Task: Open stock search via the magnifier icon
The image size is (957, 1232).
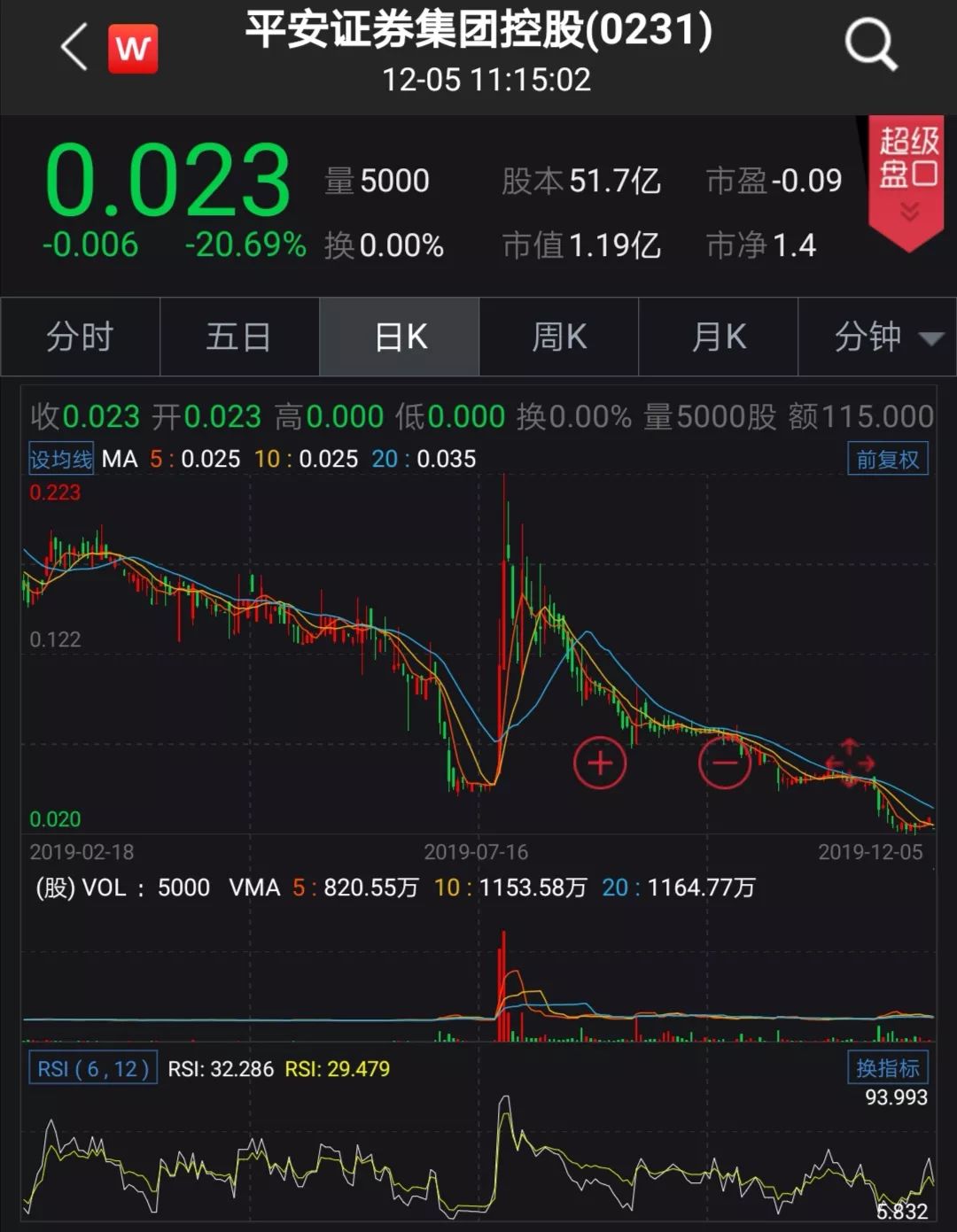Action: [871, 44]
